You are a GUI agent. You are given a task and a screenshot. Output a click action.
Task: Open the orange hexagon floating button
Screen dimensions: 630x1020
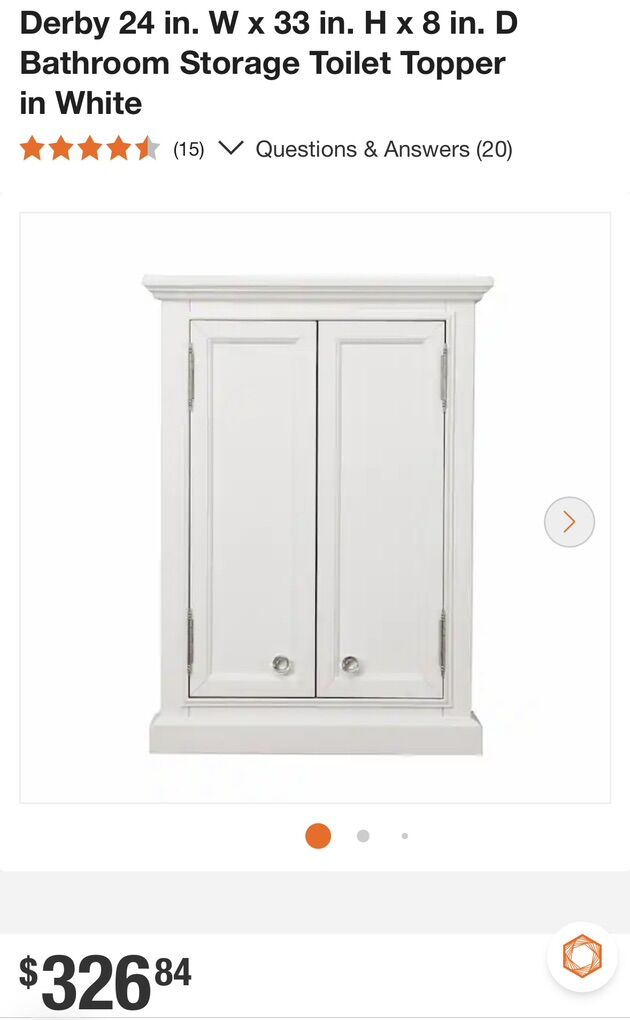pos(582,956)
